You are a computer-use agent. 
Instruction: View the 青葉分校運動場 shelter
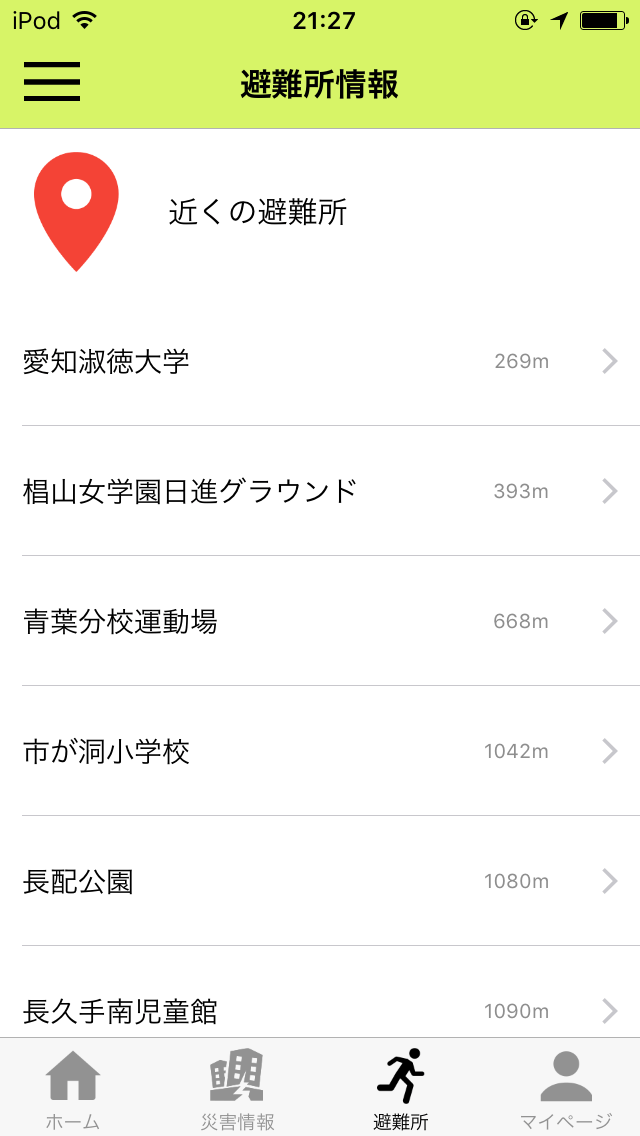(320, 621)
